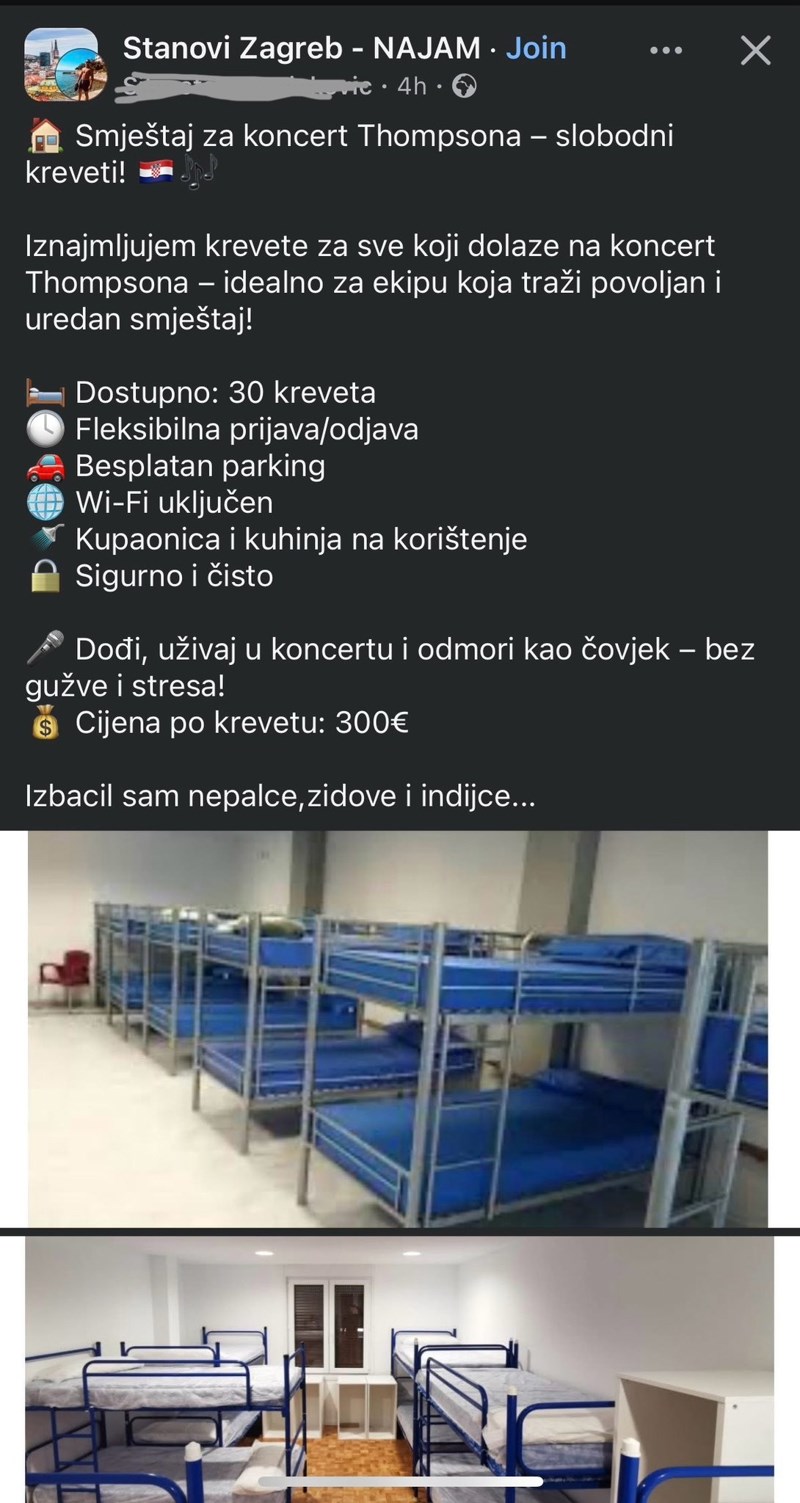Close the post view

click(x=755, y=50)
